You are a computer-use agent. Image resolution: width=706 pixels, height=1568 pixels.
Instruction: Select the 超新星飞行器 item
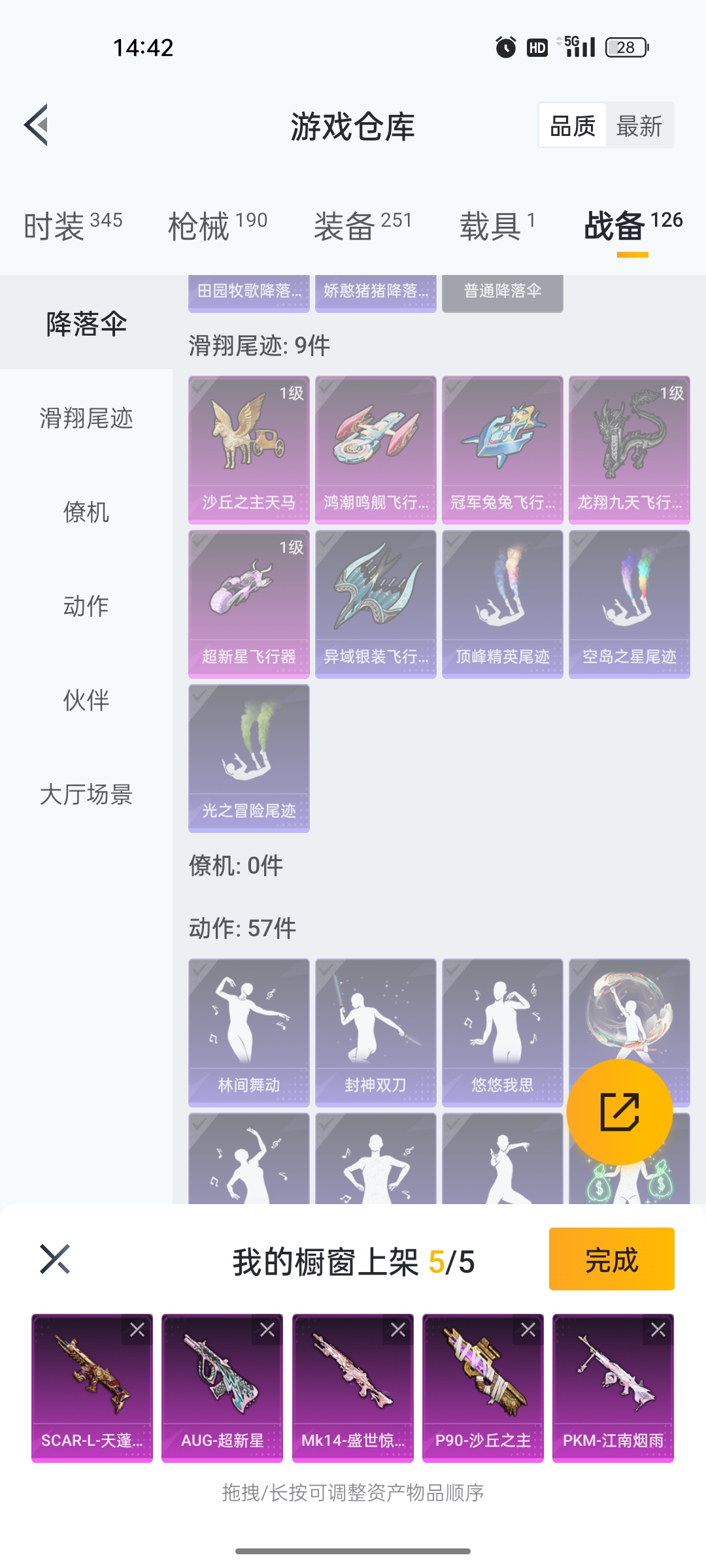point(249,604)
